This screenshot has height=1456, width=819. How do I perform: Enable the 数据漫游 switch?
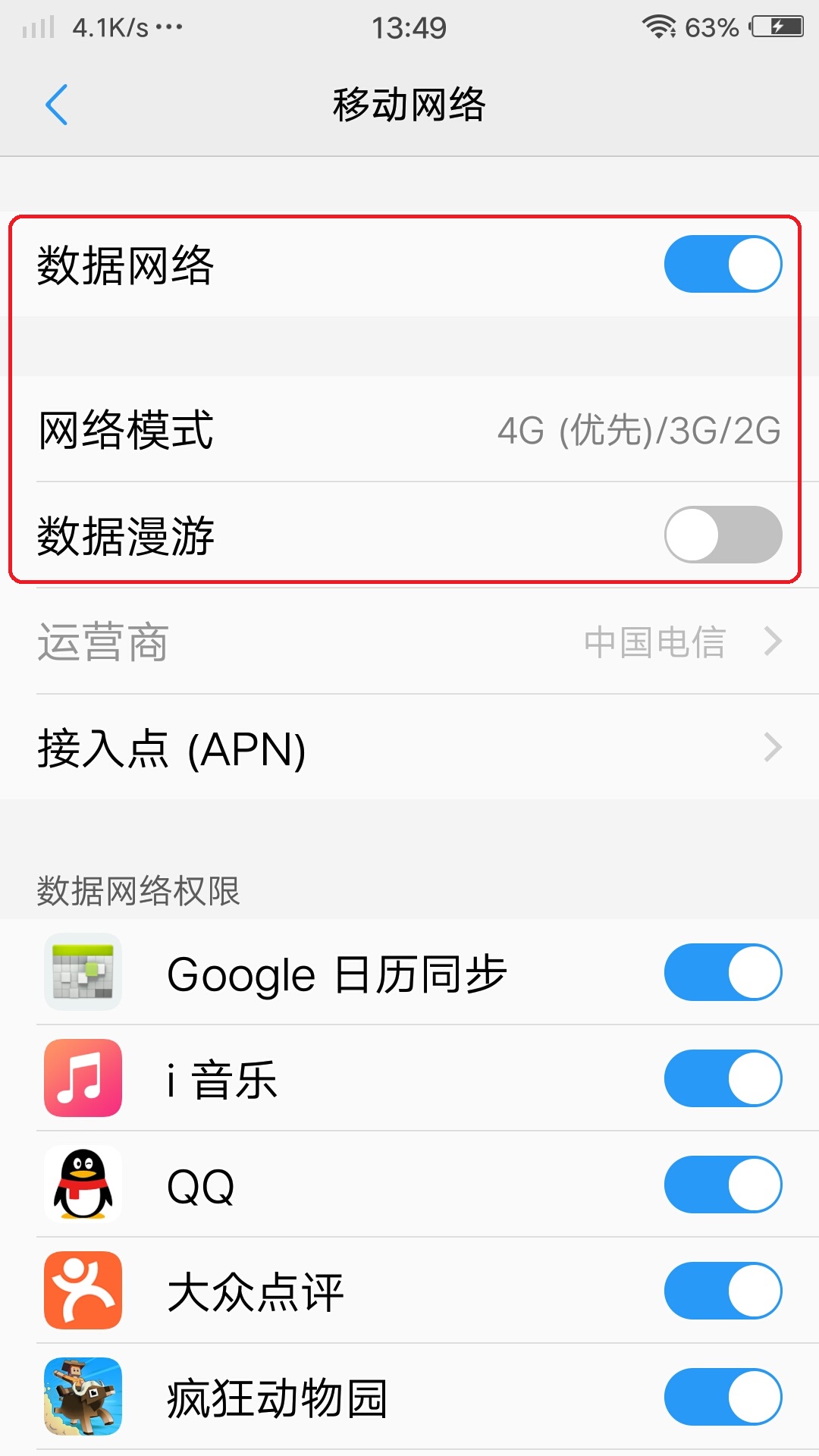tap(723, 535)
